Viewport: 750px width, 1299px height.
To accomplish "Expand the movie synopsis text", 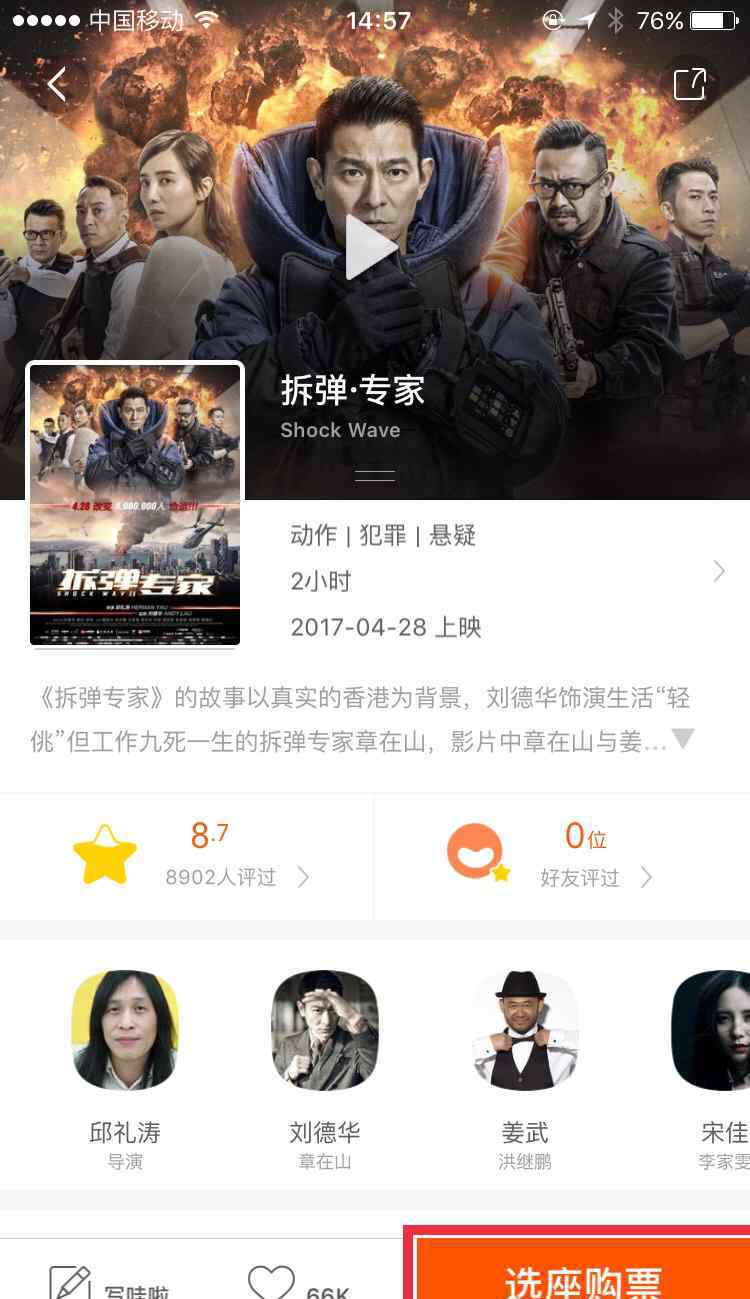I will tap(683, 739).
